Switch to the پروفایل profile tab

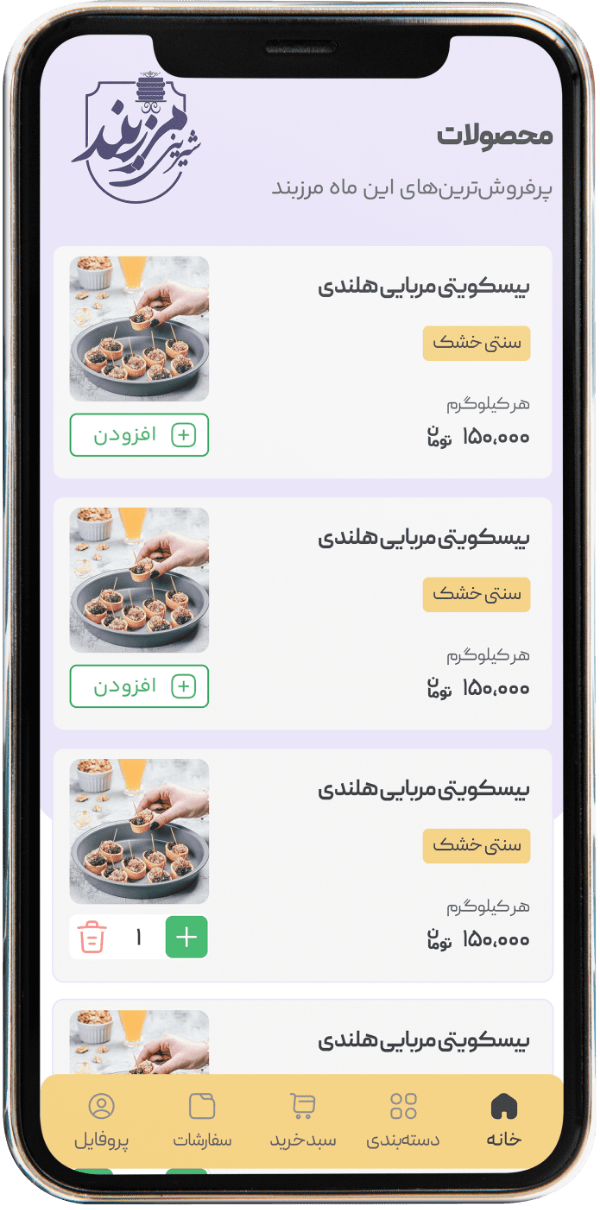coord(101,1120)
